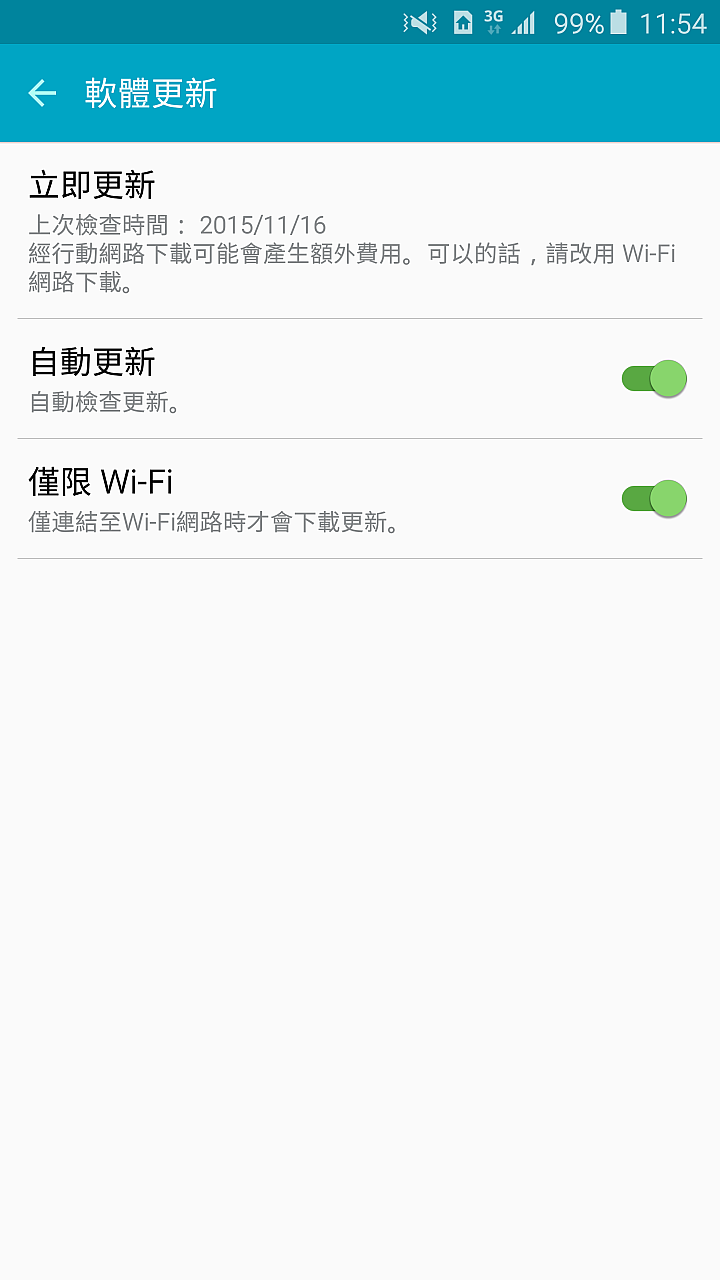Disable the 僅限 Wi-Fi switch
The height and width of the screenshot is (1280, 720).
654,498
